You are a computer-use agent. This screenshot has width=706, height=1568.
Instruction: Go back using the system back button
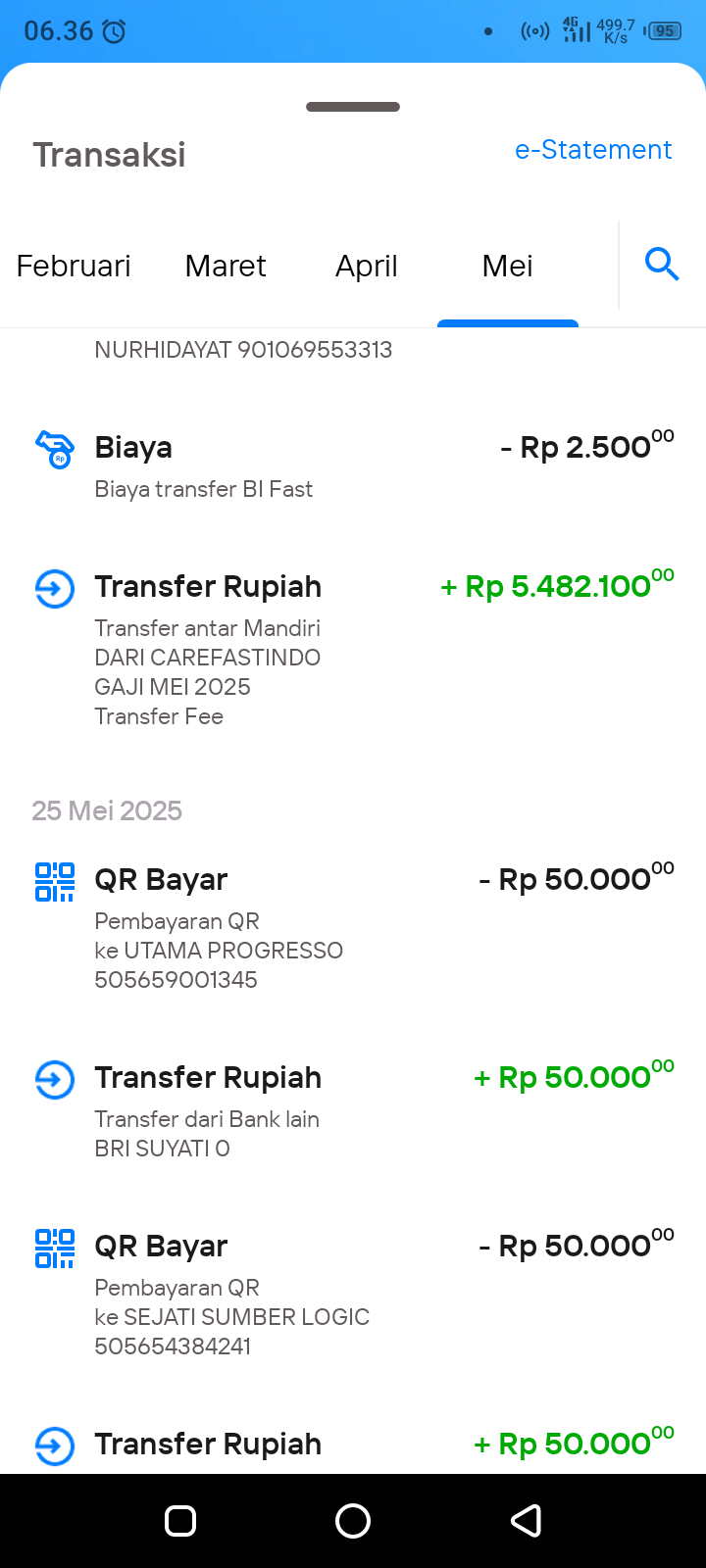pos(527,1521)
